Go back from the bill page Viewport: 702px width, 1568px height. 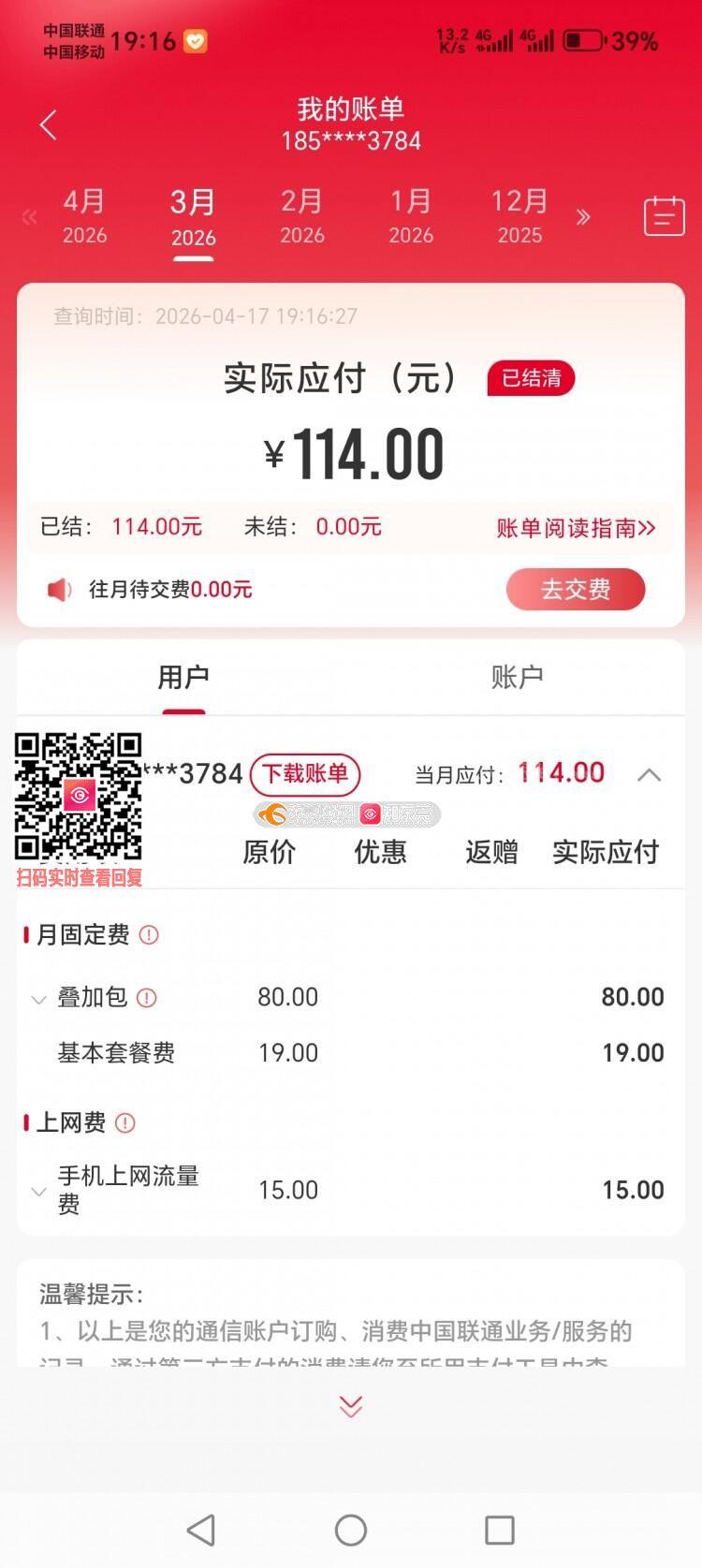[49, 125]
